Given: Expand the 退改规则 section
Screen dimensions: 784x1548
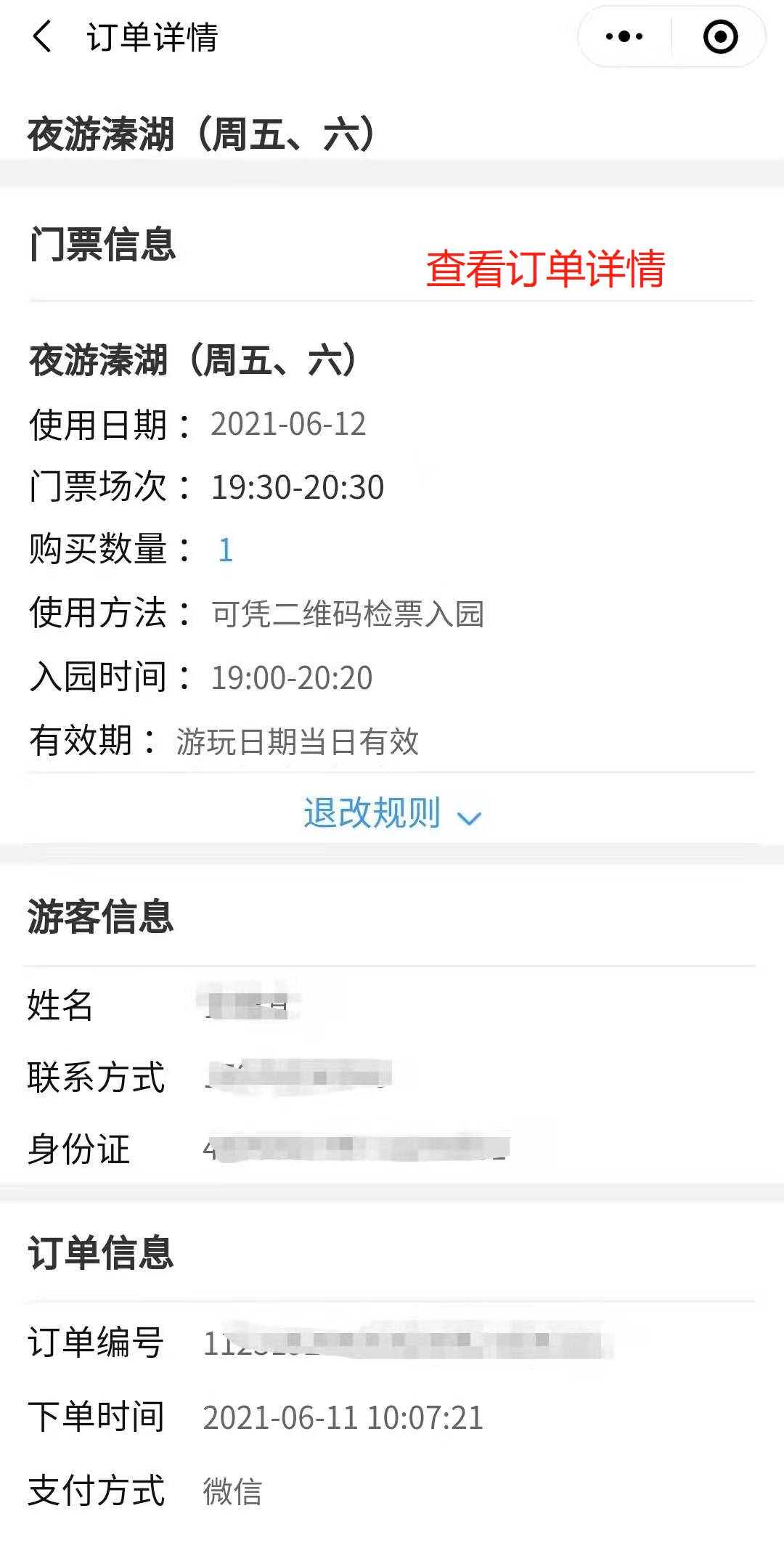Looking at the screenshot, I should coord(392,813).
